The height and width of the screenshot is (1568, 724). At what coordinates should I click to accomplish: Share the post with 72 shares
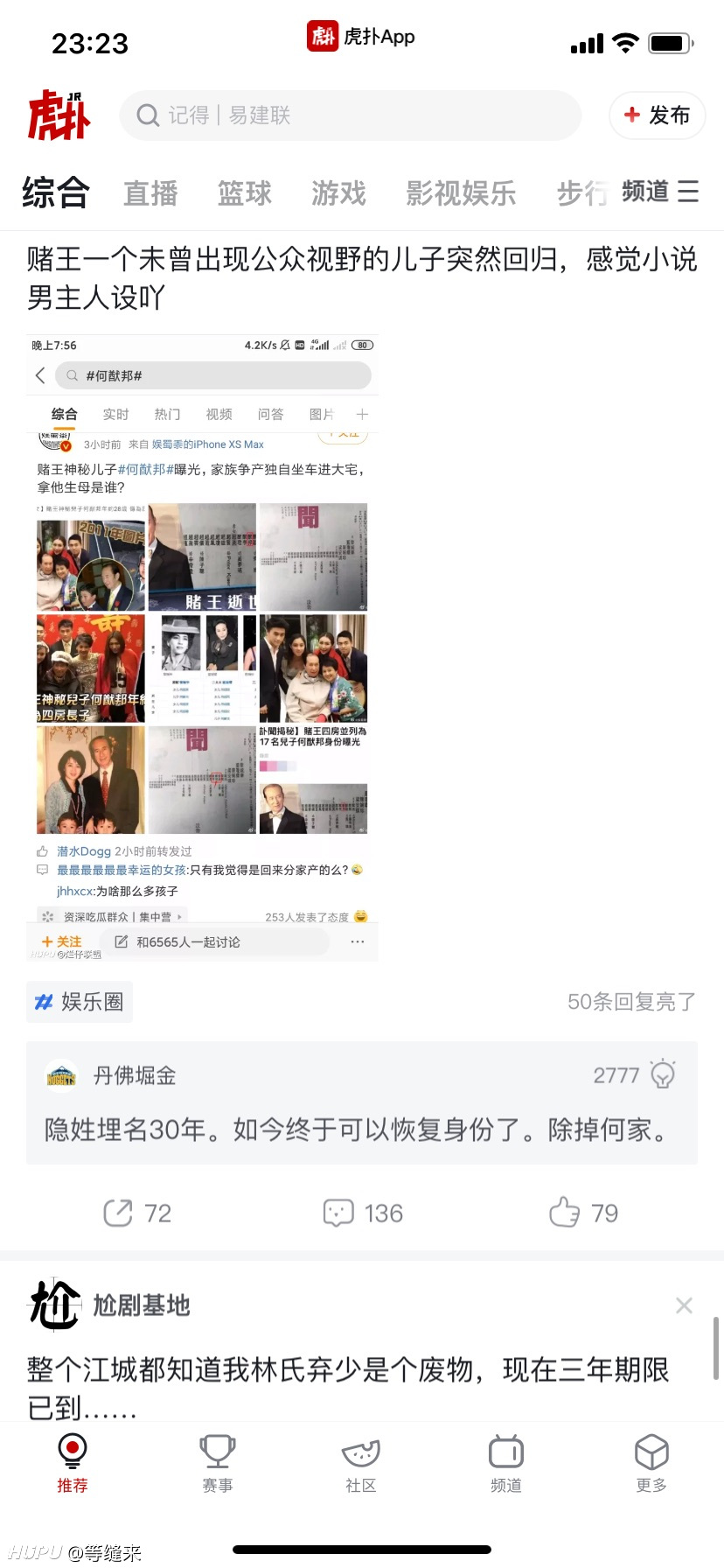tap(137, 1214)
